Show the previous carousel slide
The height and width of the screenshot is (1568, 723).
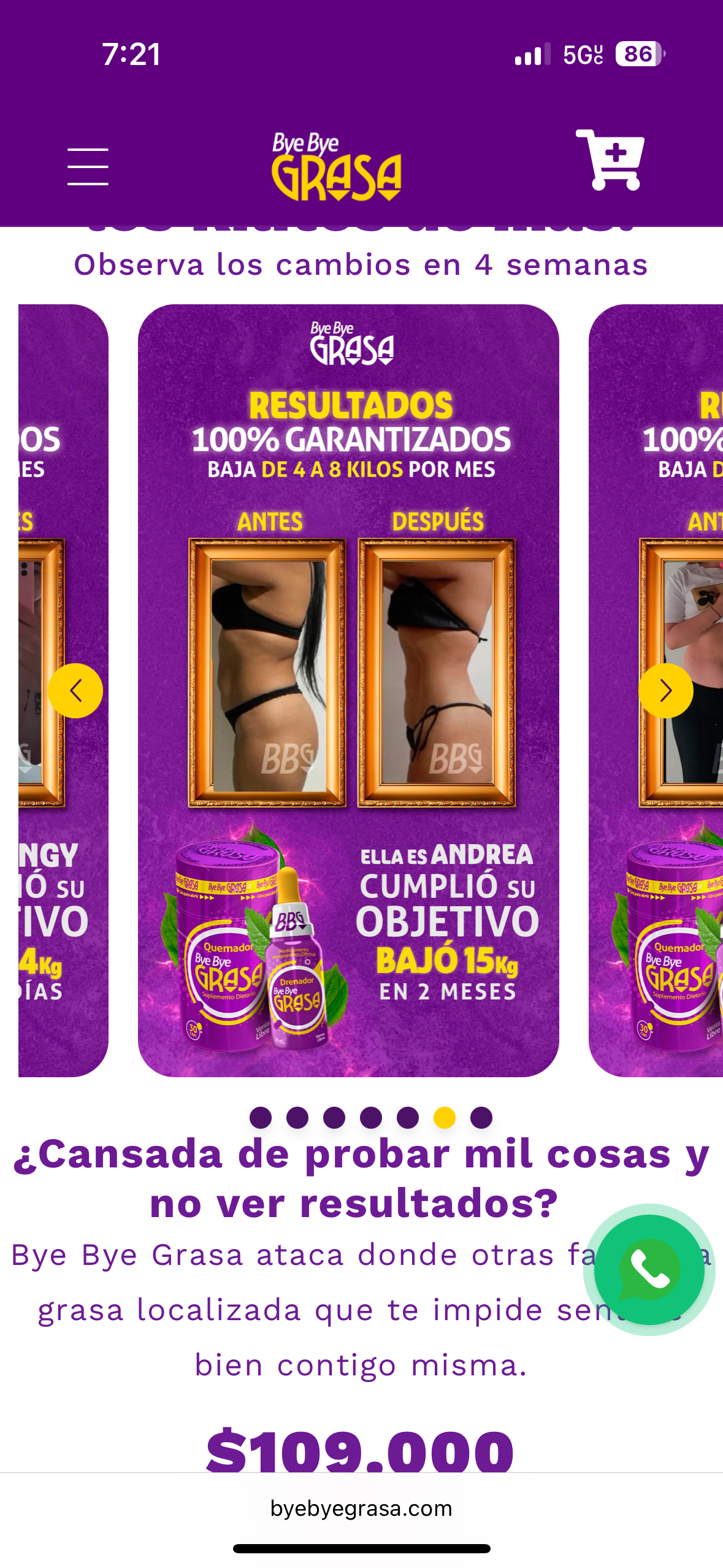(75, 691)
